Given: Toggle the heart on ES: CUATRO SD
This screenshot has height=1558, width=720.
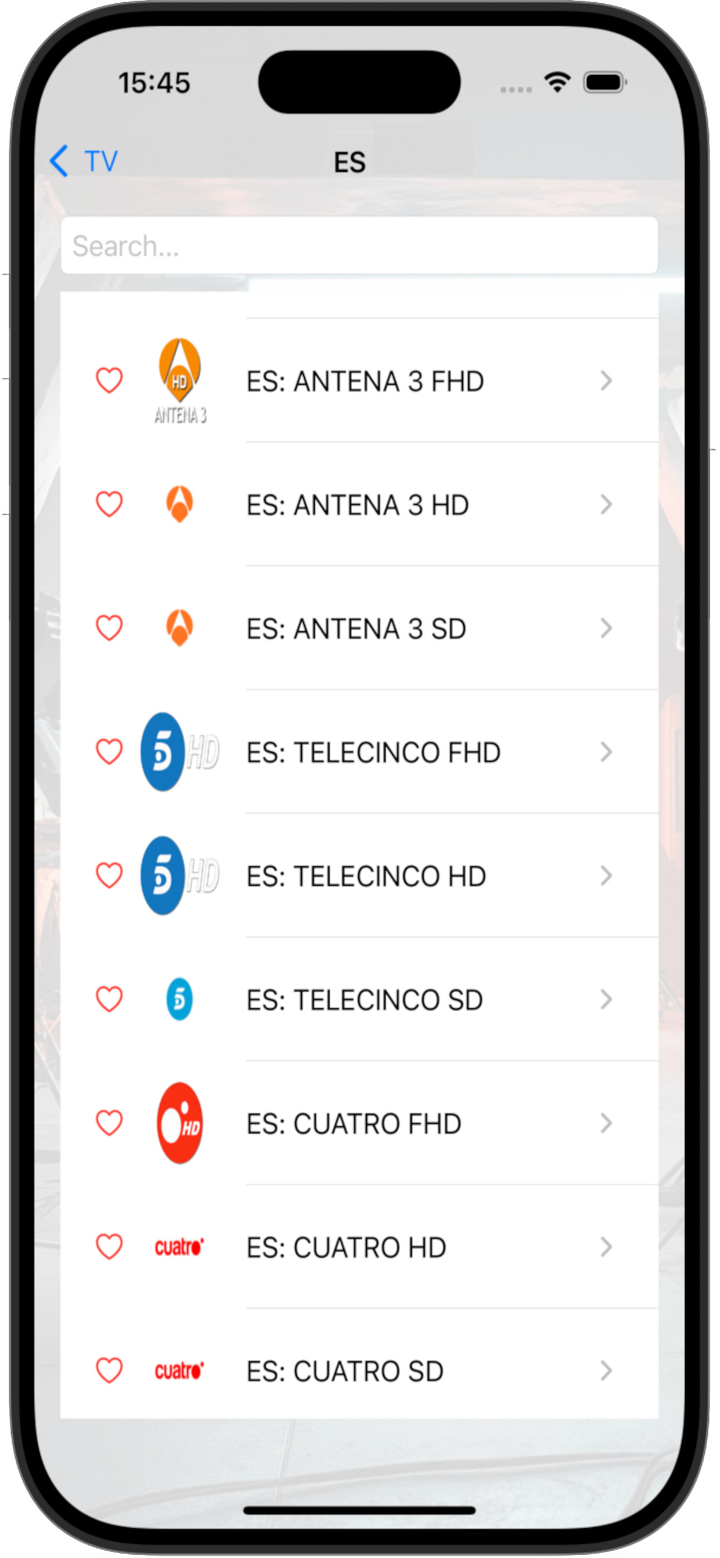Looking at the screenshot, I should [x=109, y=1370].
